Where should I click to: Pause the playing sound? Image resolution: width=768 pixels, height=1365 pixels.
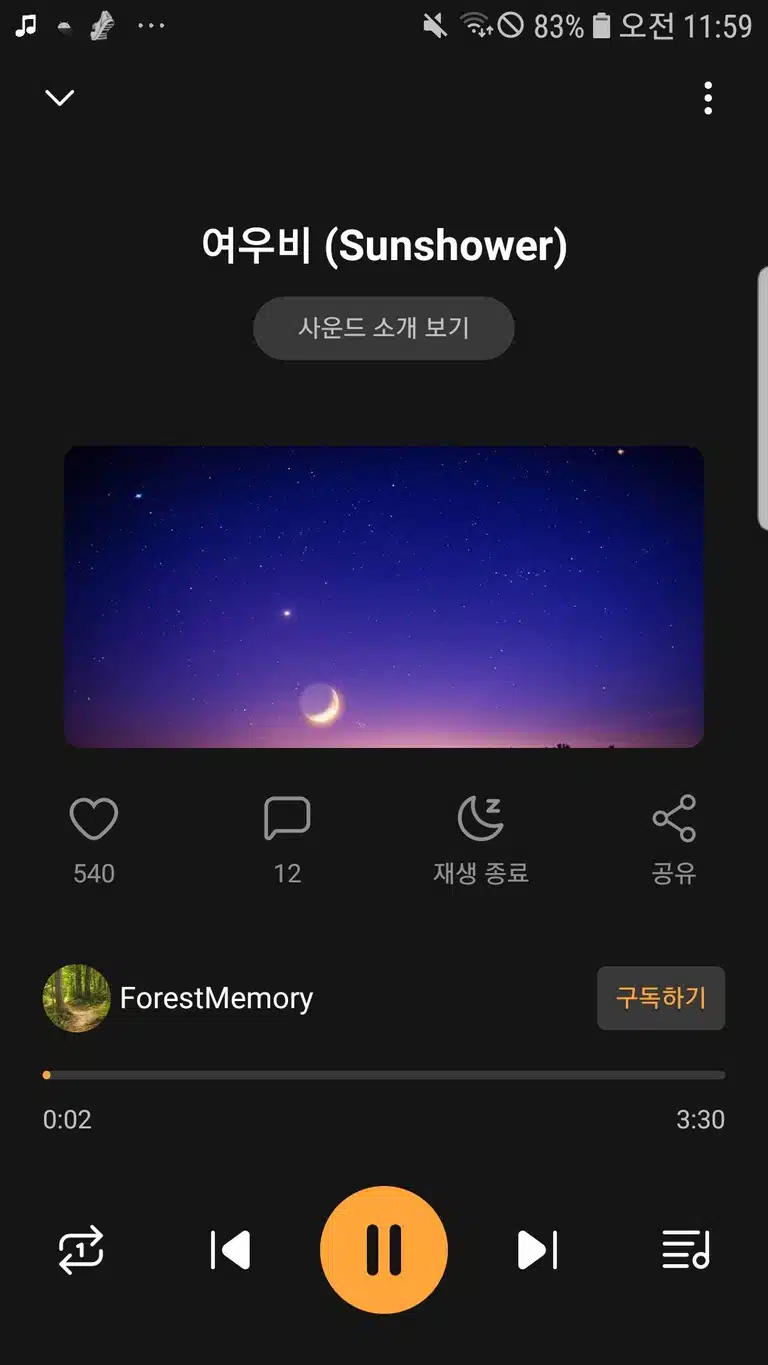pyautogui.click(x=384, y=1250)
